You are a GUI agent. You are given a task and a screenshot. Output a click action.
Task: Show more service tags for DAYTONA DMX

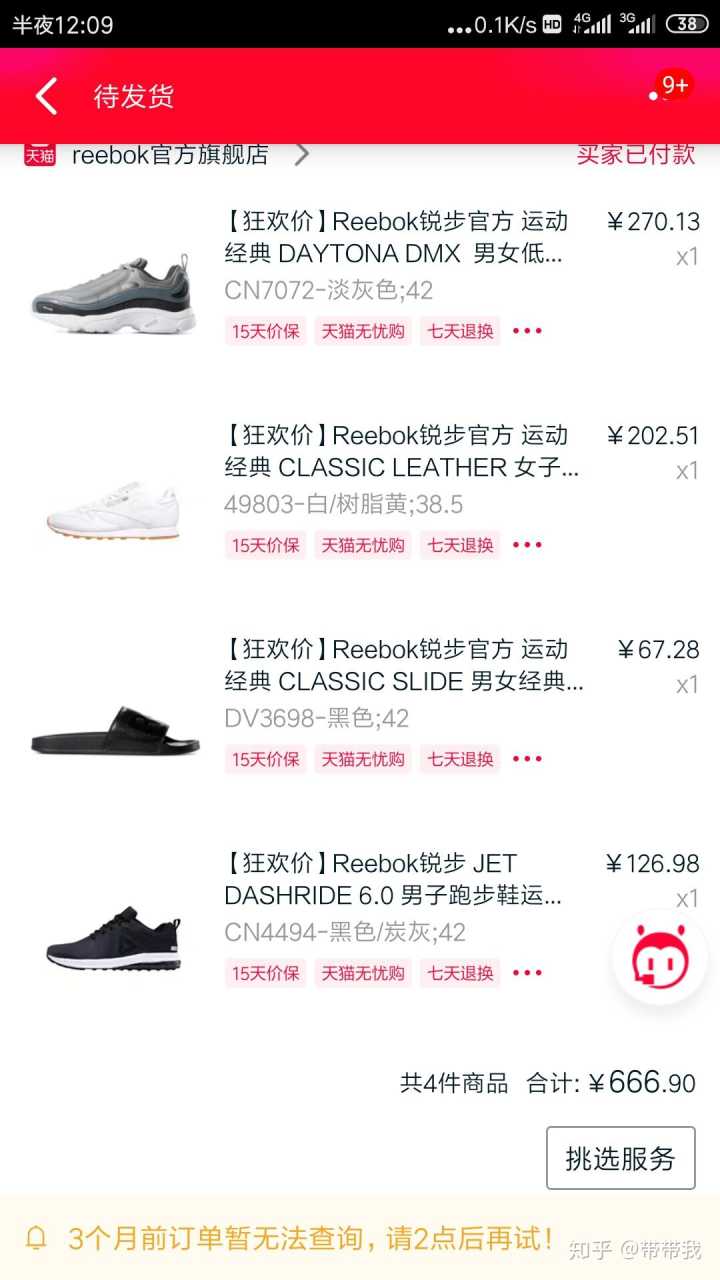(x=527, y=331)
